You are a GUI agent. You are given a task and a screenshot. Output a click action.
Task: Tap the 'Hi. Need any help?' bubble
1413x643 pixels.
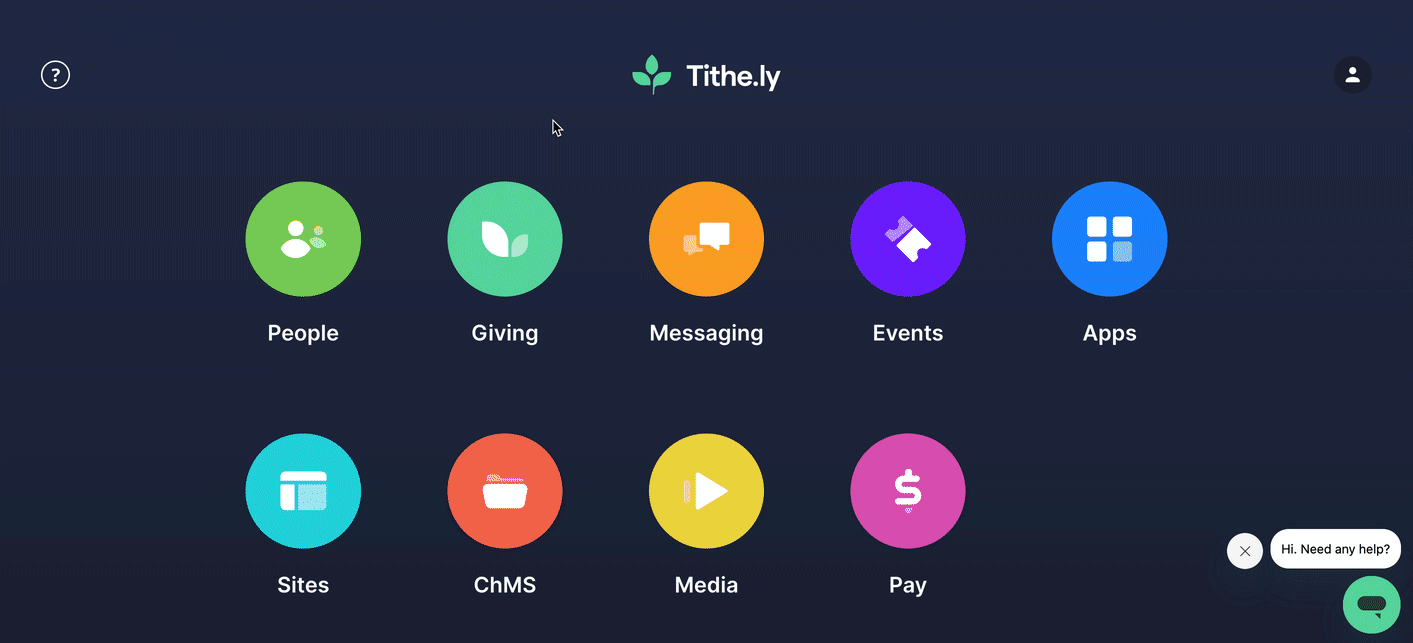[1335, 549]
